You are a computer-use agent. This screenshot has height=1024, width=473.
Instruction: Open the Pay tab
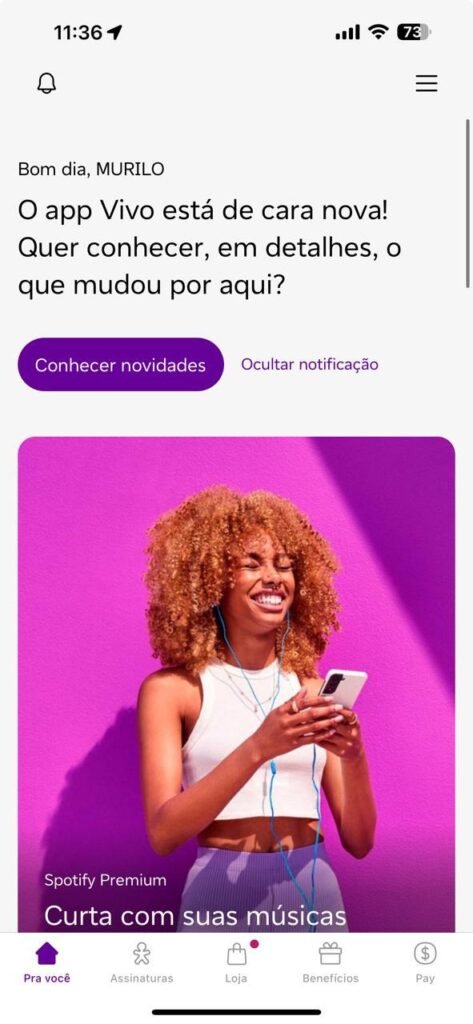pos(425,963)
